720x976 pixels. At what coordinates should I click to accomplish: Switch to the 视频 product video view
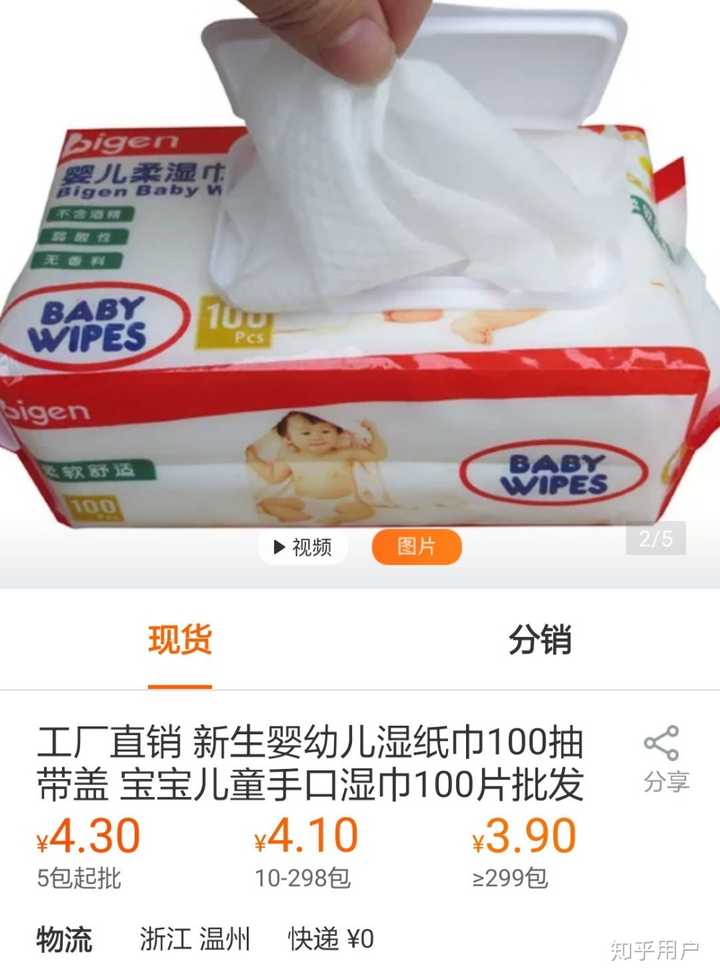(x=303, y=547)
